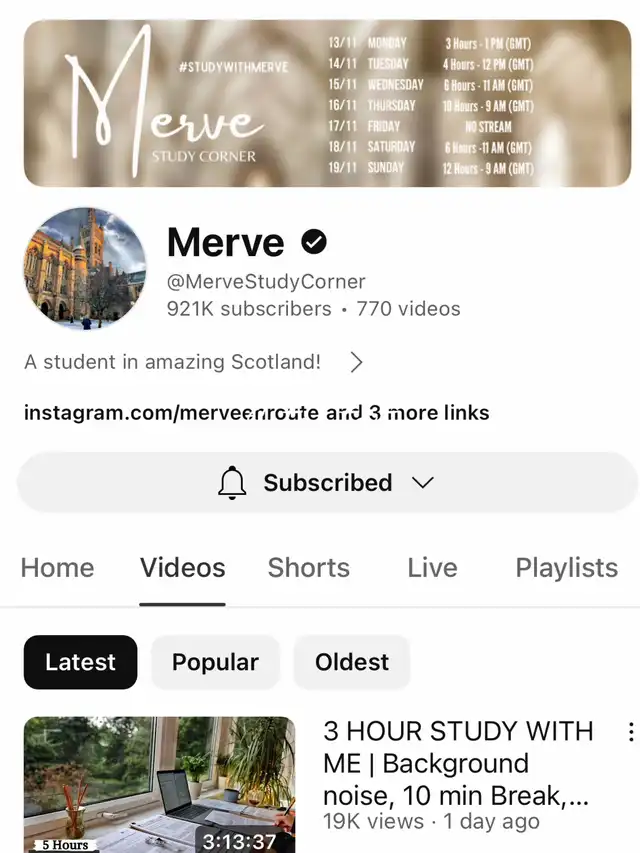Switch to the Shorts tab
Screen dimensions: 640x853
(309, 567)
